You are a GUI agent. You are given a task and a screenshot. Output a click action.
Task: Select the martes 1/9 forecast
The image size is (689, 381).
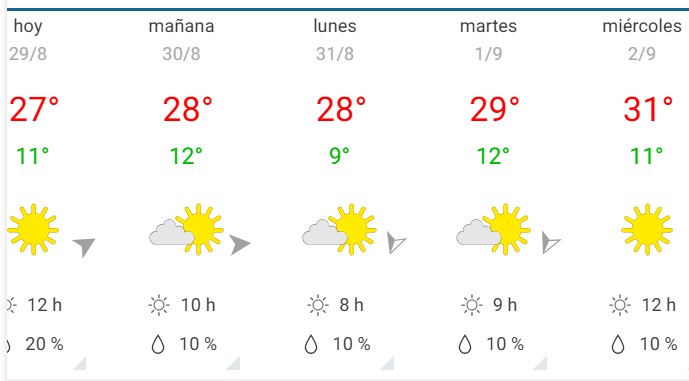tap(488, 191)
